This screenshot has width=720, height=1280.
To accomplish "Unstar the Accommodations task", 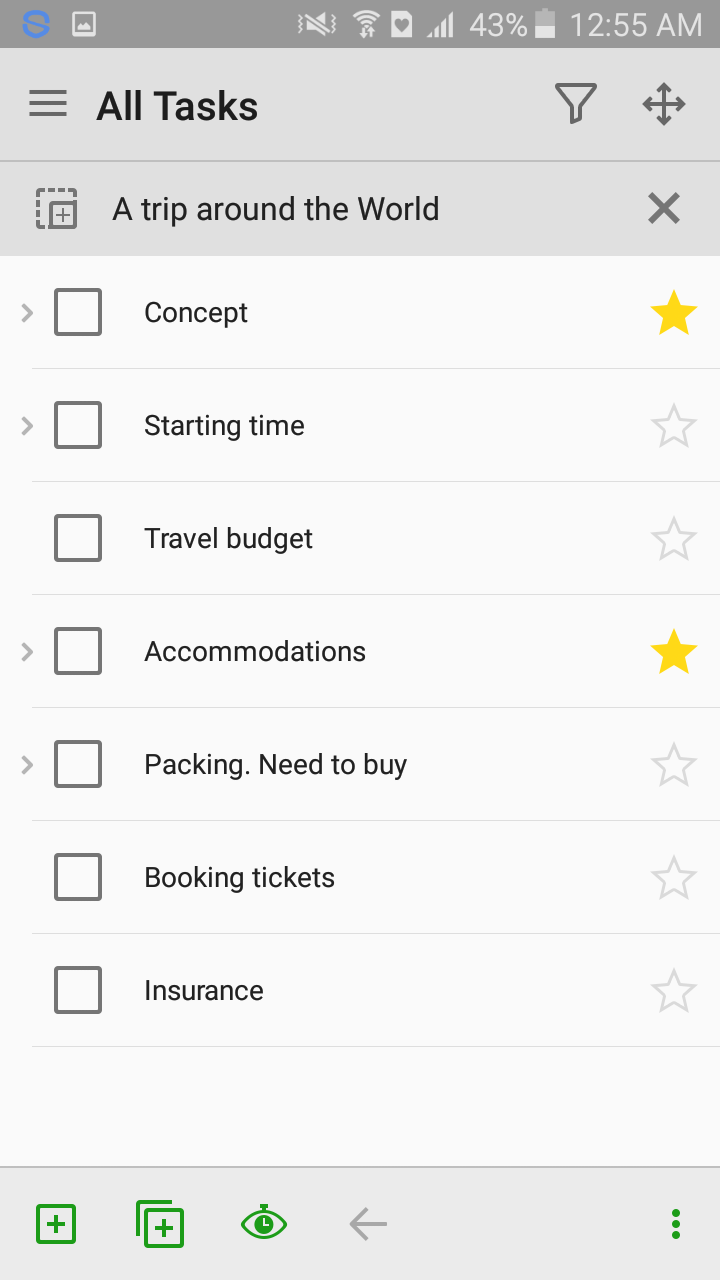I will [x=673, y=652].
